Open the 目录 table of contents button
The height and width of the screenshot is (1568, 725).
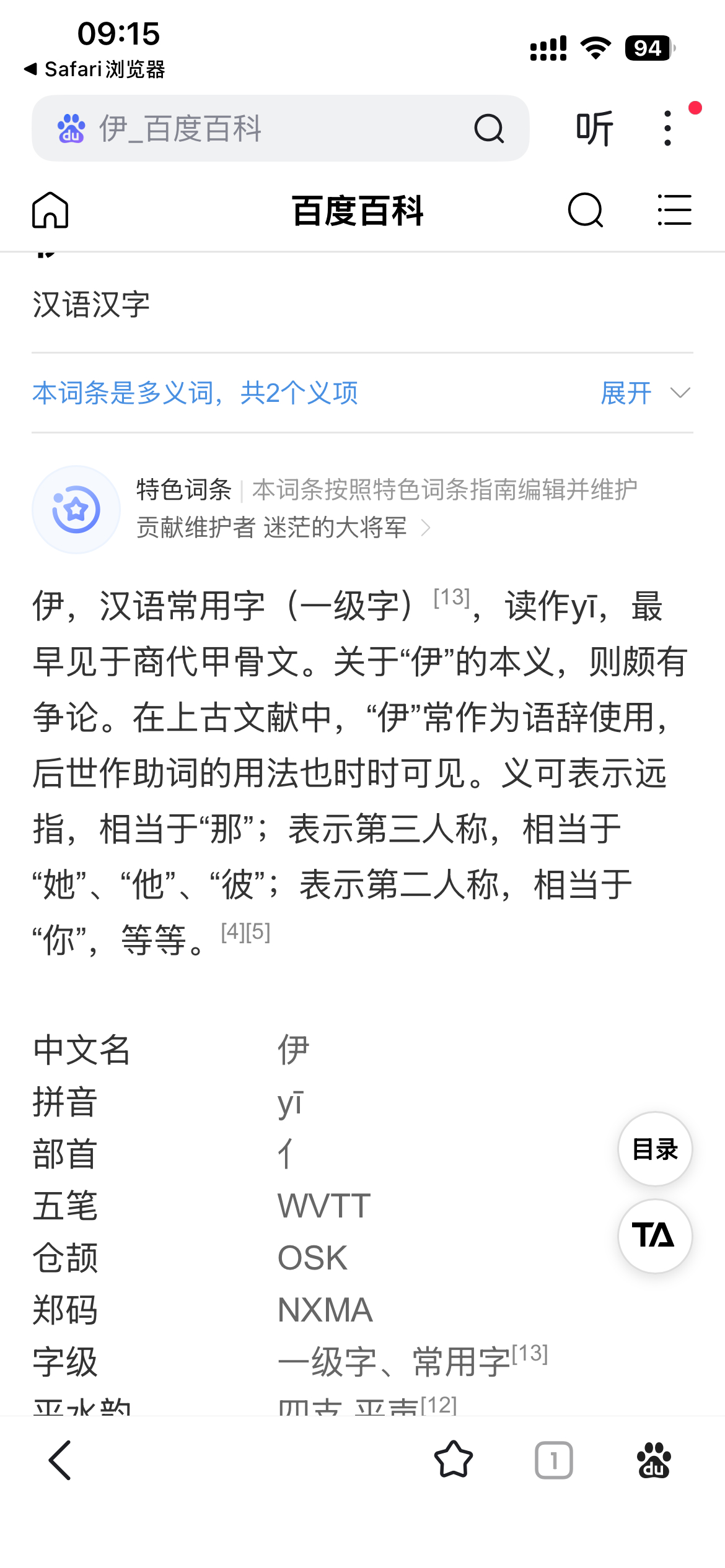655,1149
